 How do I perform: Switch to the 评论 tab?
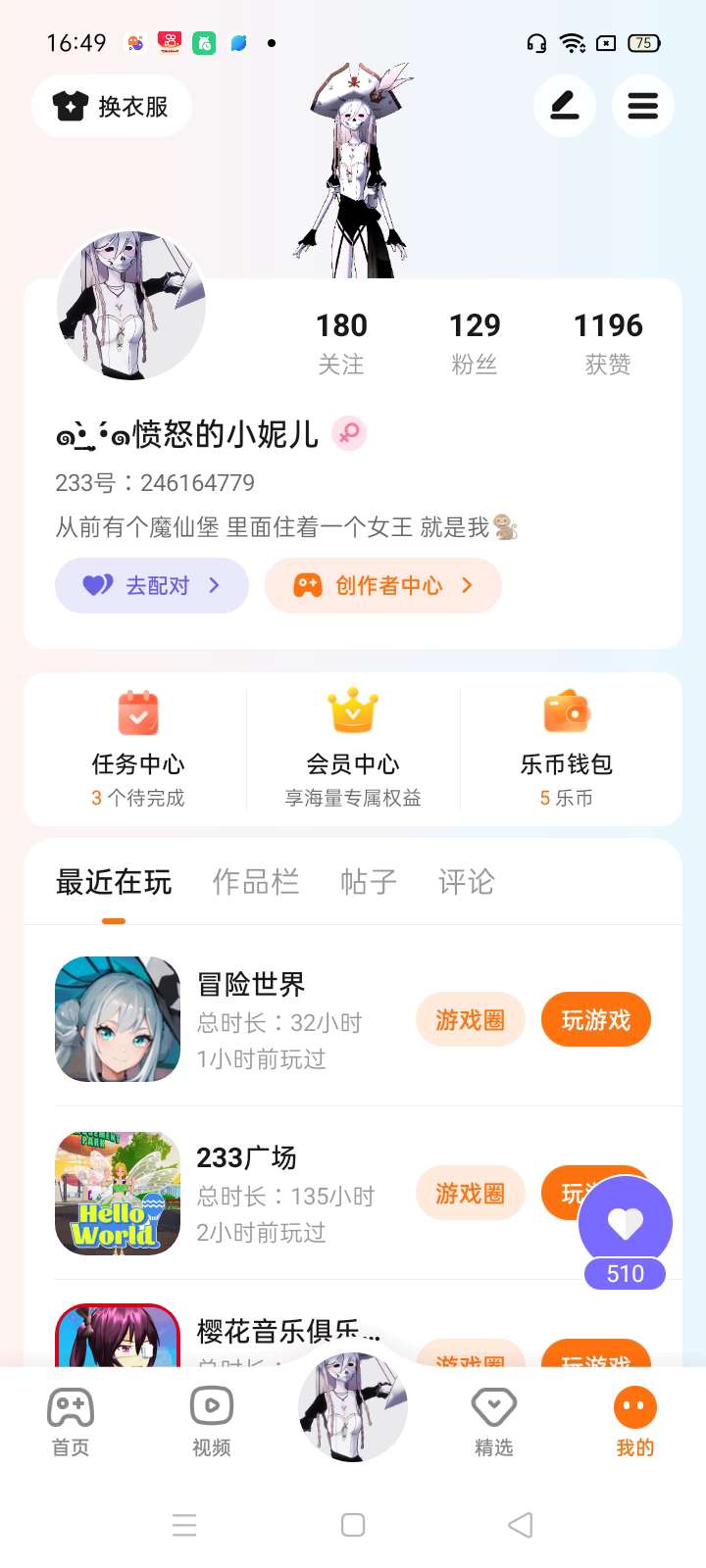467,882
